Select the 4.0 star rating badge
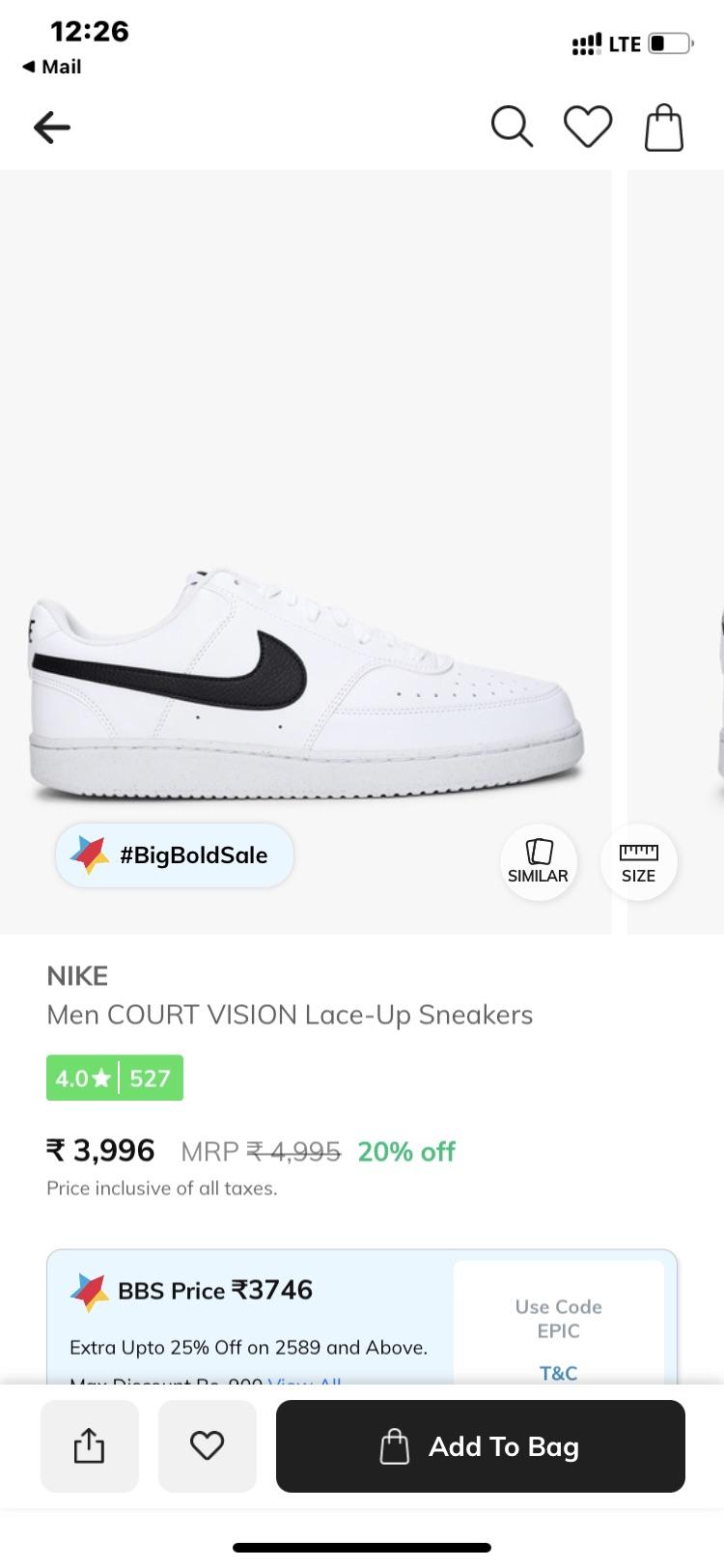The height and width of the screenshot is (1568, 724). click(114, 1078)
